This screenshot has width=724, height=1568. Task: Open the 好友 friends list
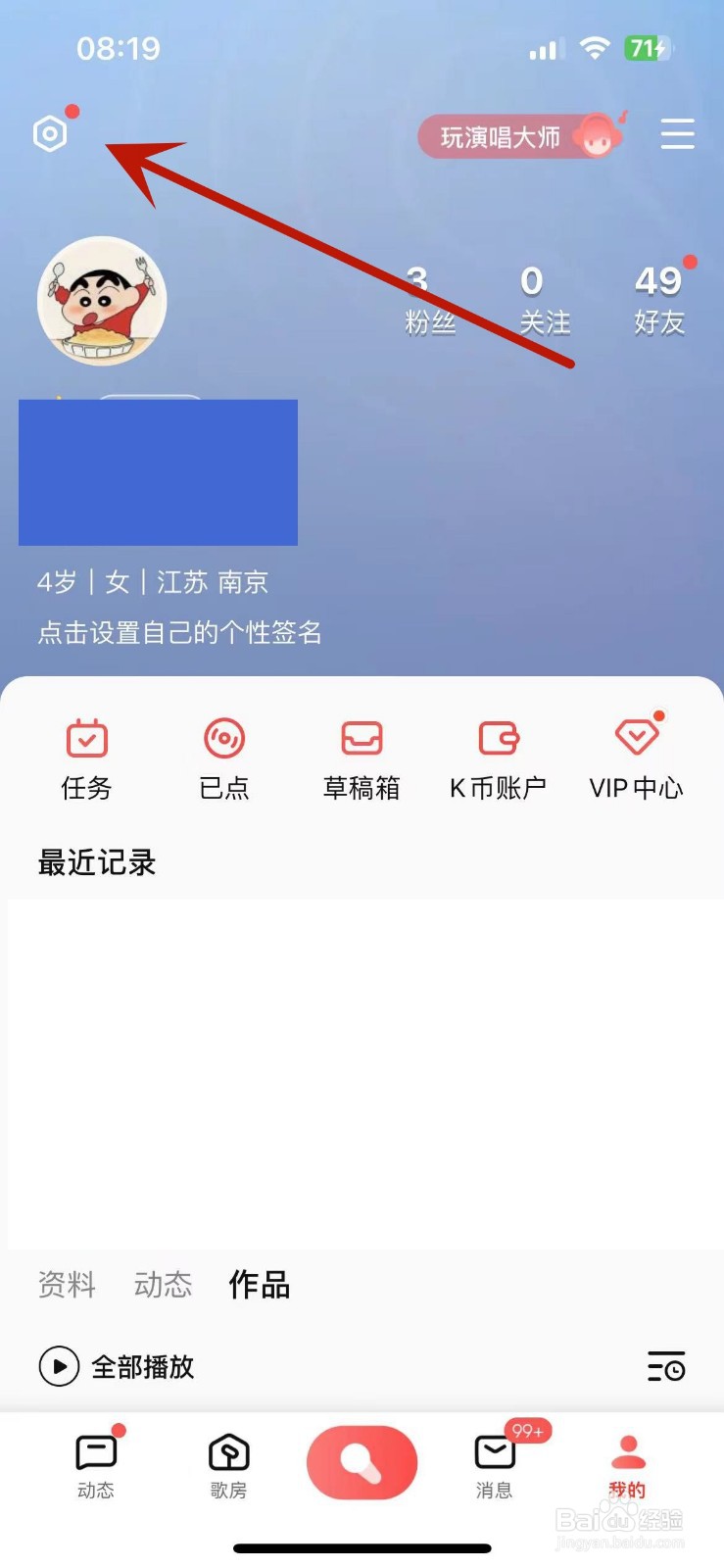pos(658,300)
